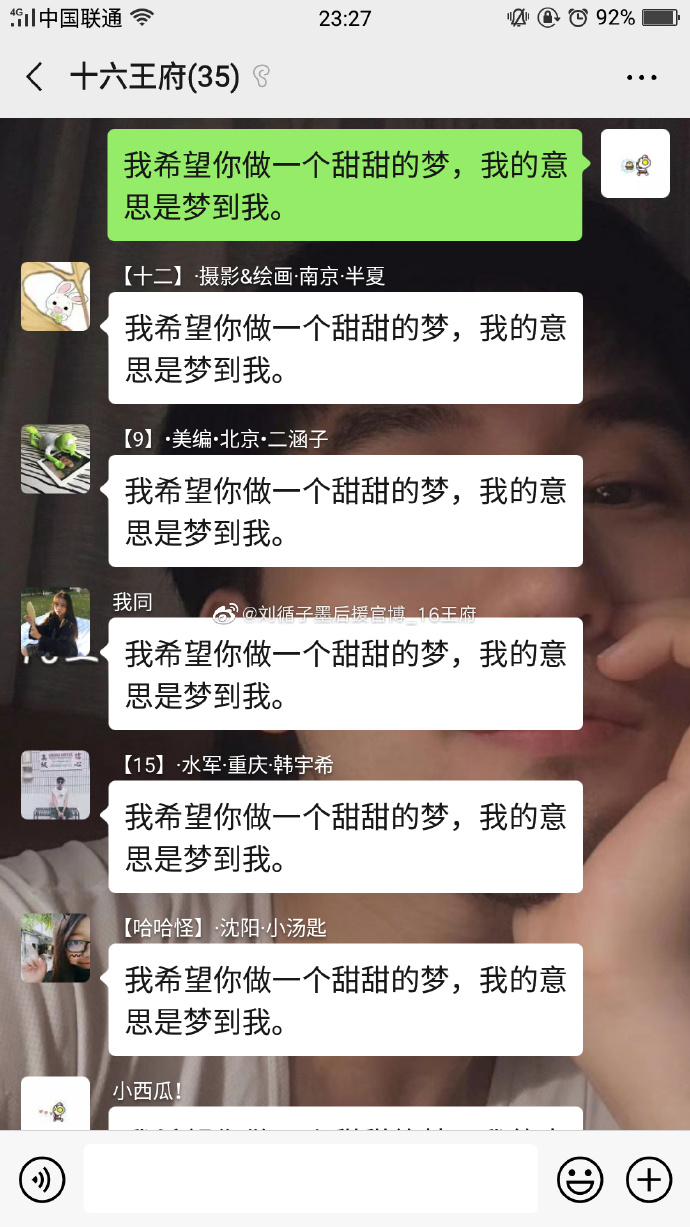
Task: Open avatar of 【哈哈怪】·沈阳·小汤匙
Action: coord(55,948)
